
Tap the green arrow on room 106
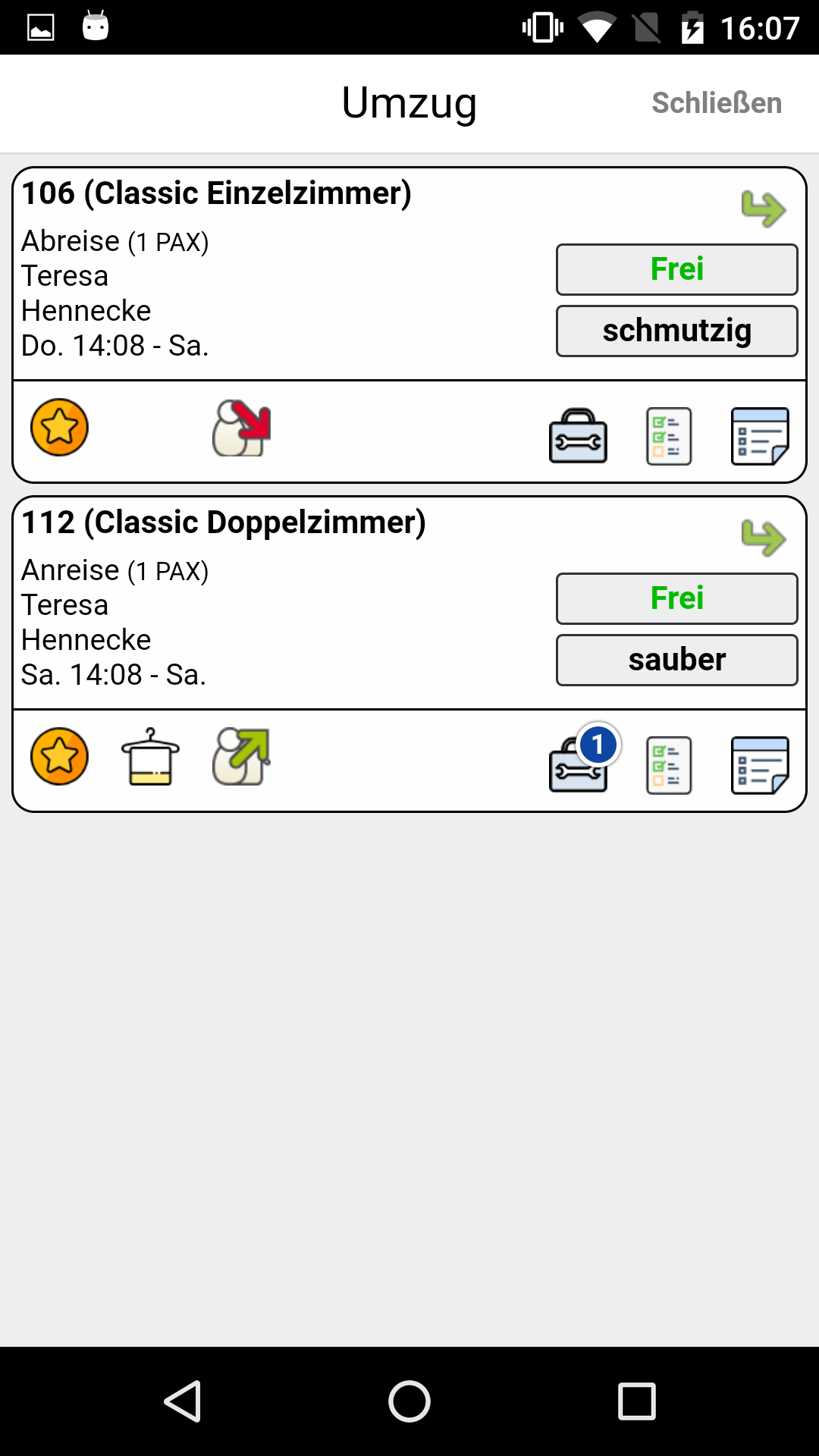pos(763,209)
